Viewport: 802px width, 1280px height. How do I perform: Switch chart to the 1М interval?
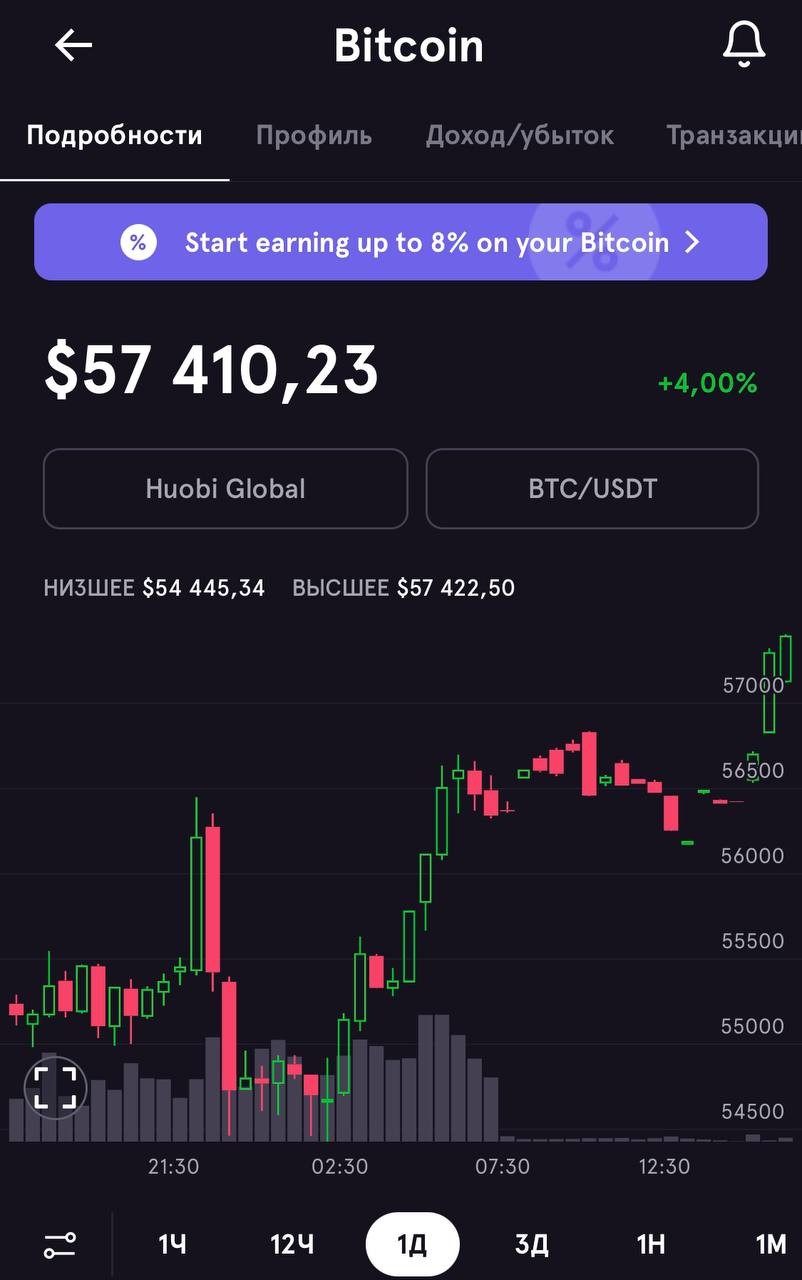[x=771, y=1245]
